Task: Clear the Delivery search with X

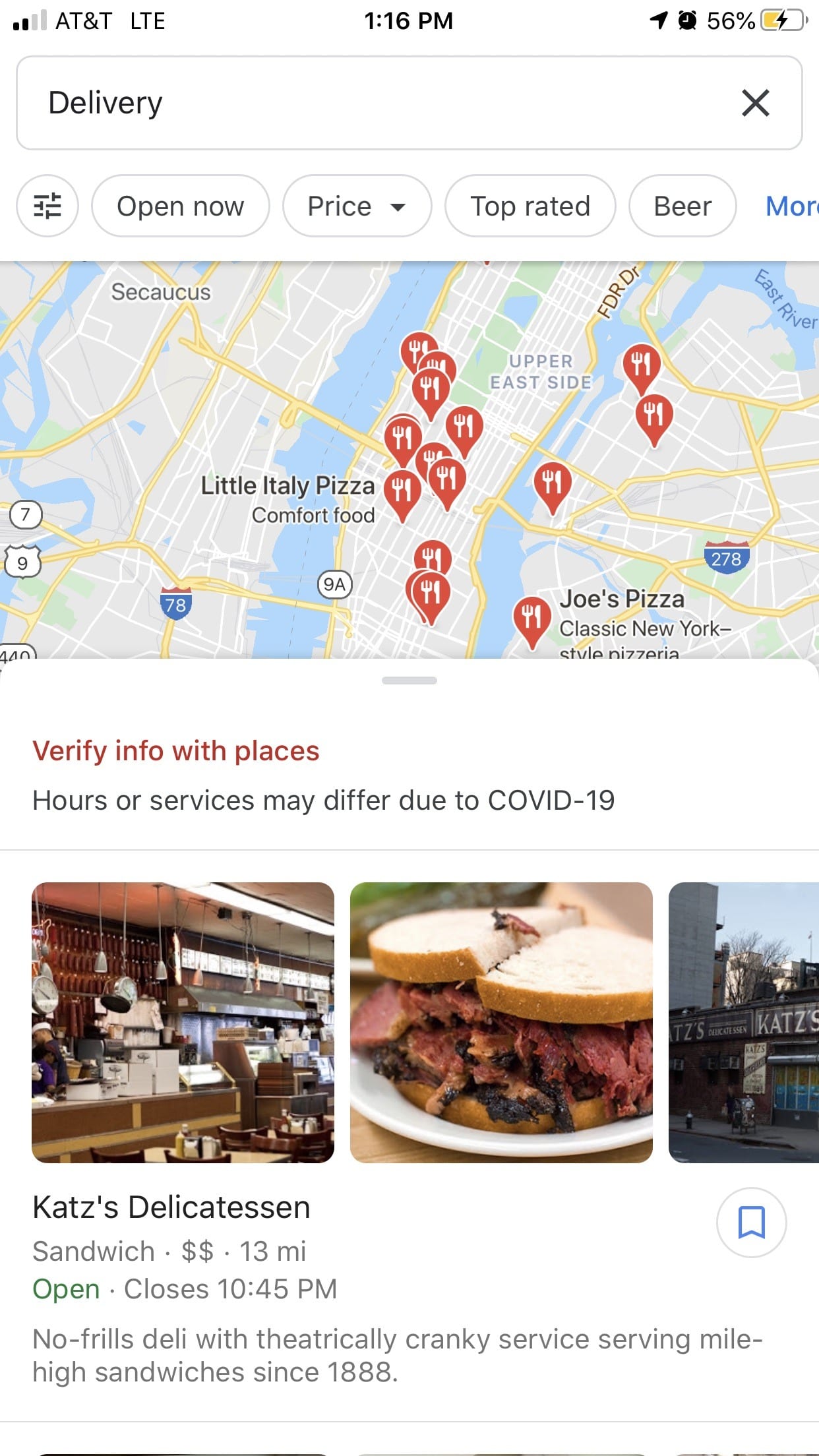Action: 755,103
